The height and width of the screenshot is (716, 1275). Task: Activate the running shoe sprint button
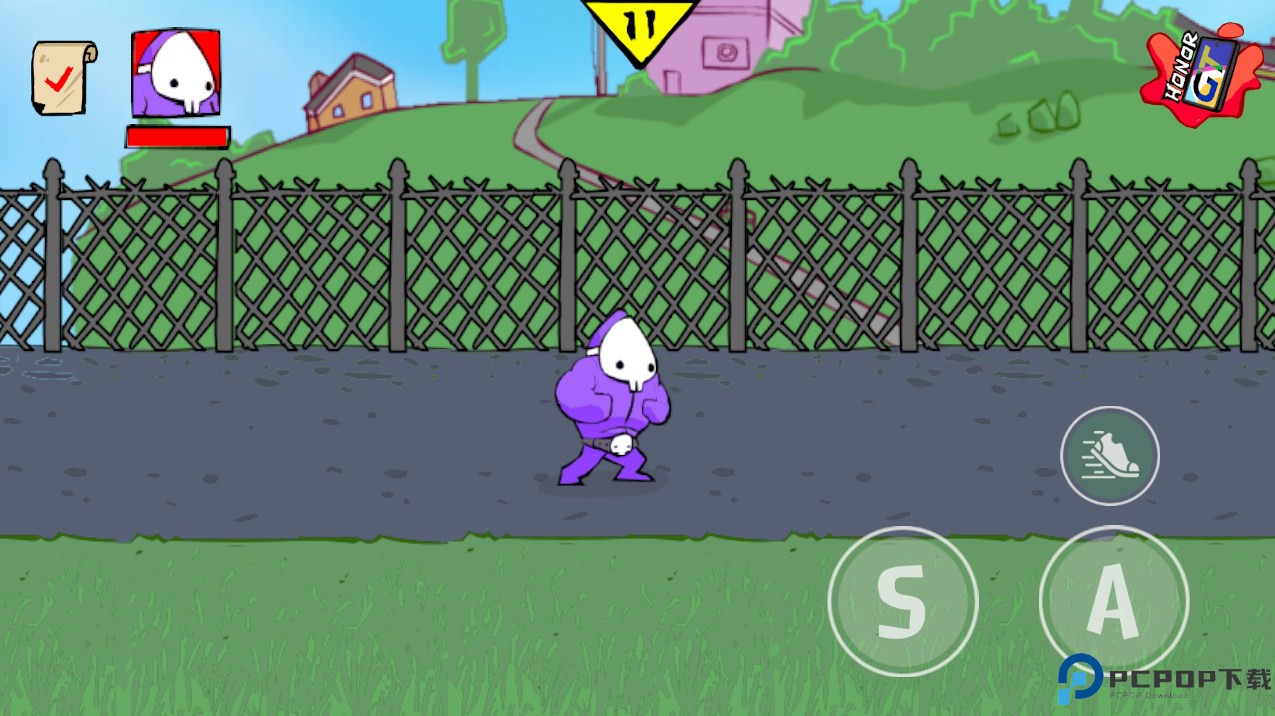click(x=1109, y=455)
